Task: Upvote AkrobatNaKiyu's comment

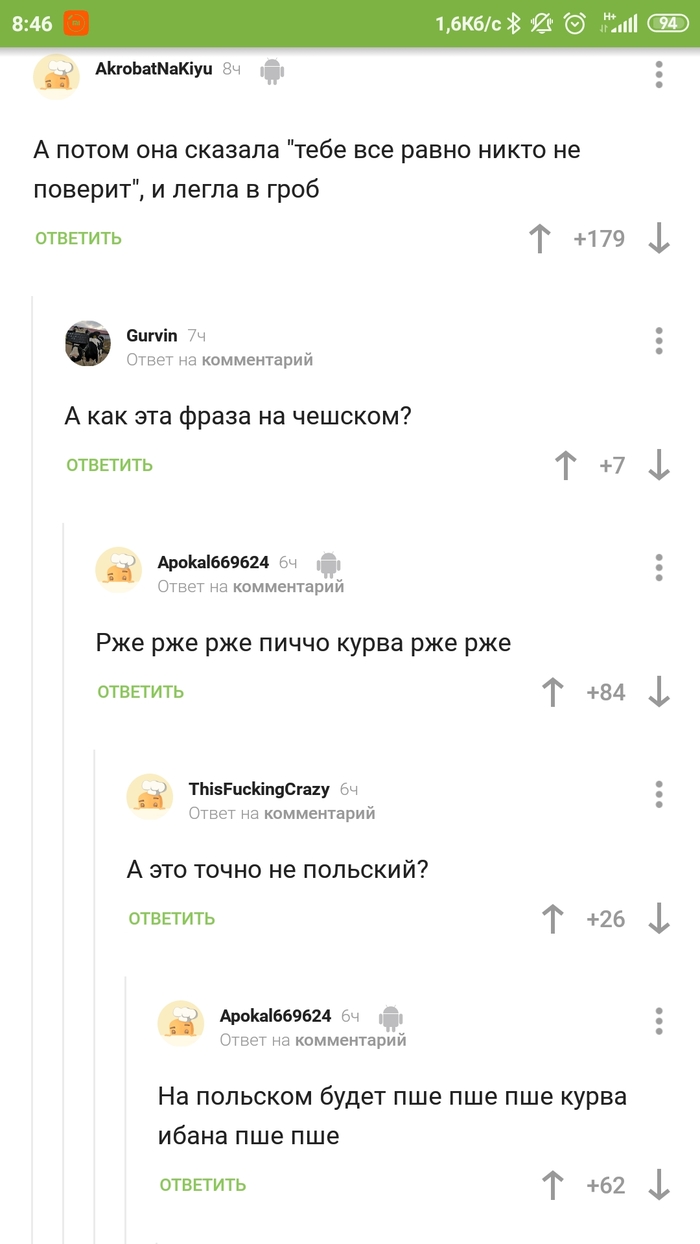Action: [x=539, y=238]
